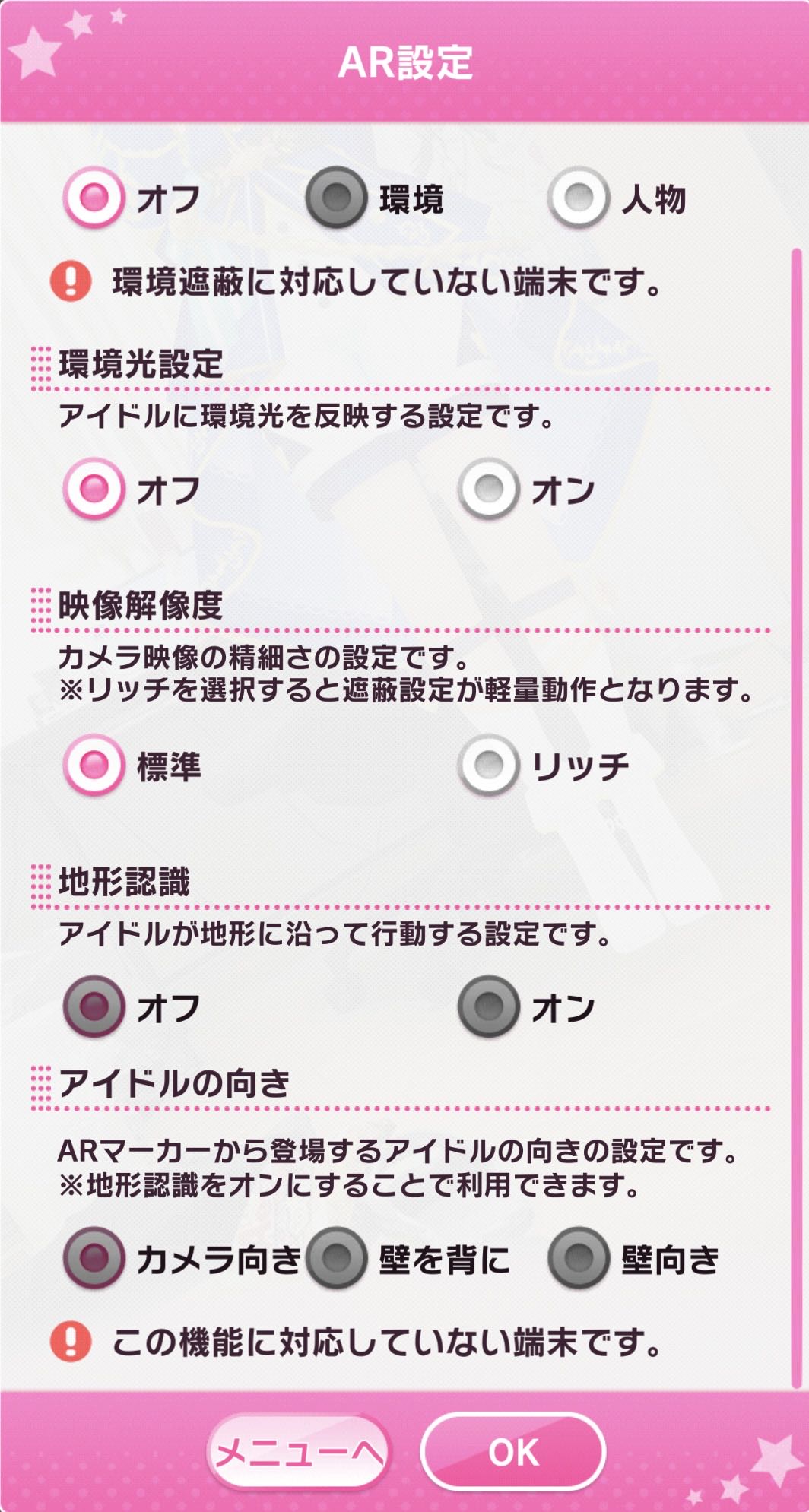Set 環境光設定 to オフ
Image resolution: width=809 pixels, height=1512 pixels.
94,490
